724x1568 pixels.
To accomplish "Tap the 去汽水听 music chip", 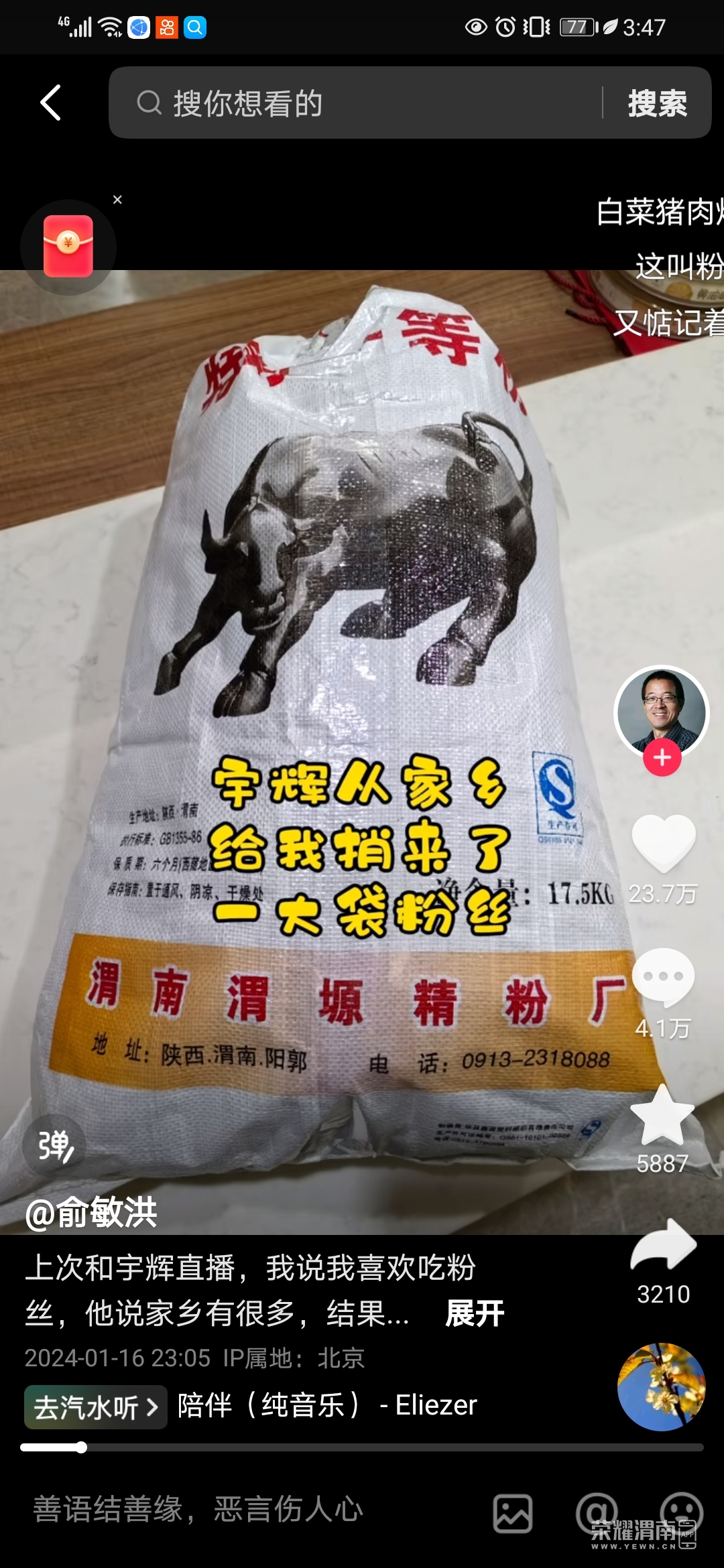I will (x=95, y=1407).
